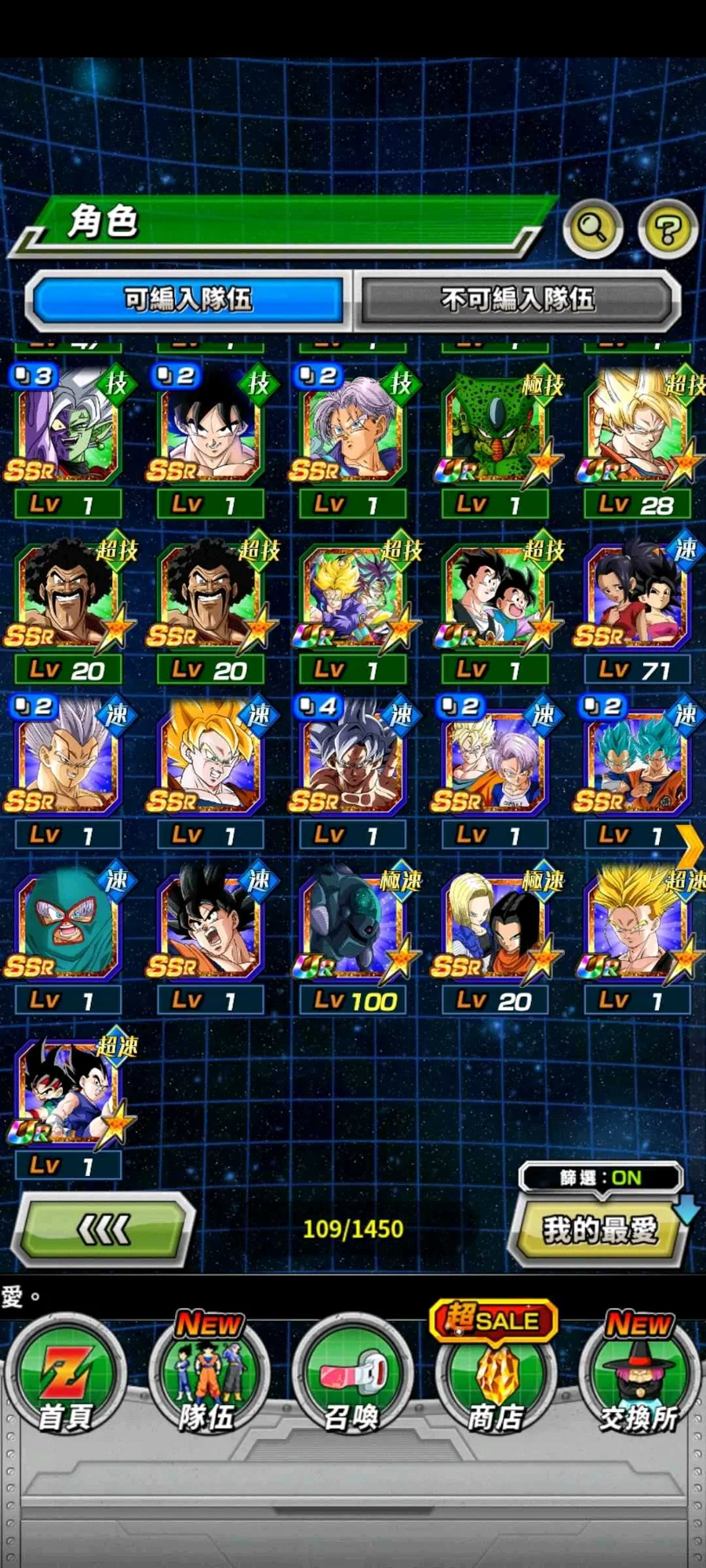This screenshot has width=706, height=1568.
Task: Select the 超速 UR card in last row
Action: tap(67, 1094)
